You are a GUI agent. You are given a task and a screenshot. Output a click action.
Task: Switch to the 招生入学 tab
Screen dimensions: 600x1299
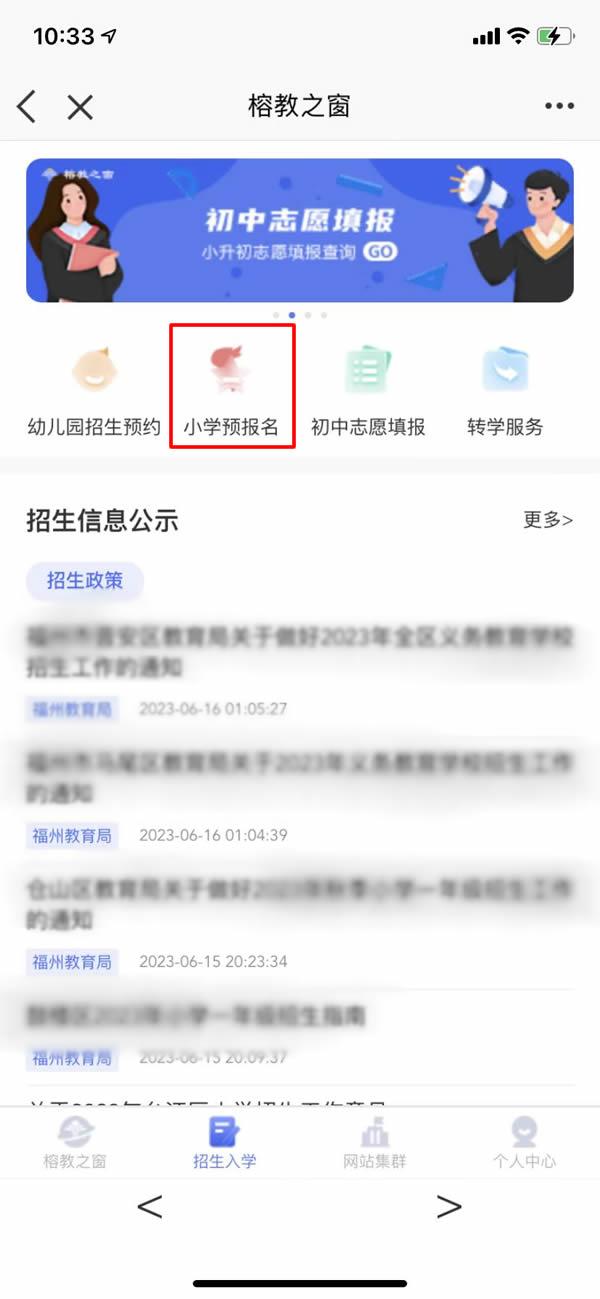point(225,1143)
